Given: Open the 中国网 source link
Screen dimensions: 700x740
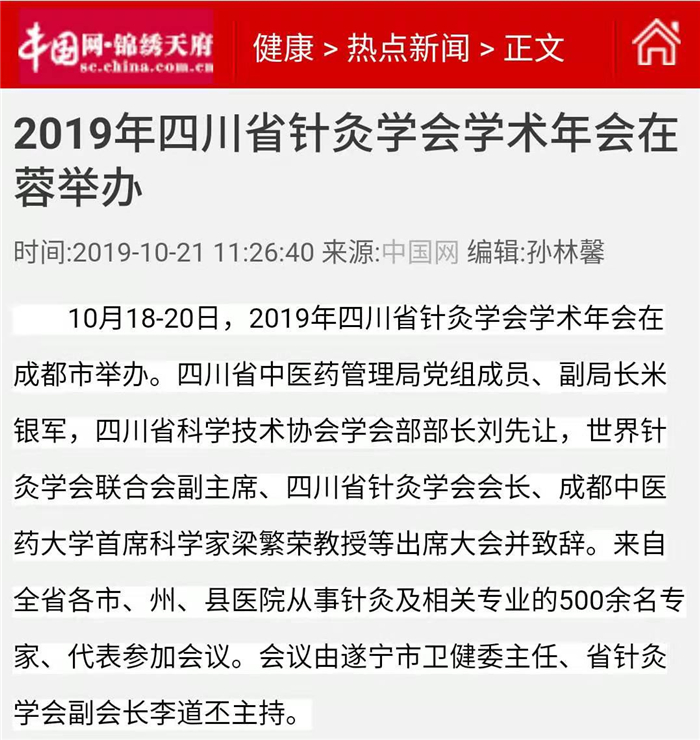Looking at the screenshot, I should pos(420,251).
